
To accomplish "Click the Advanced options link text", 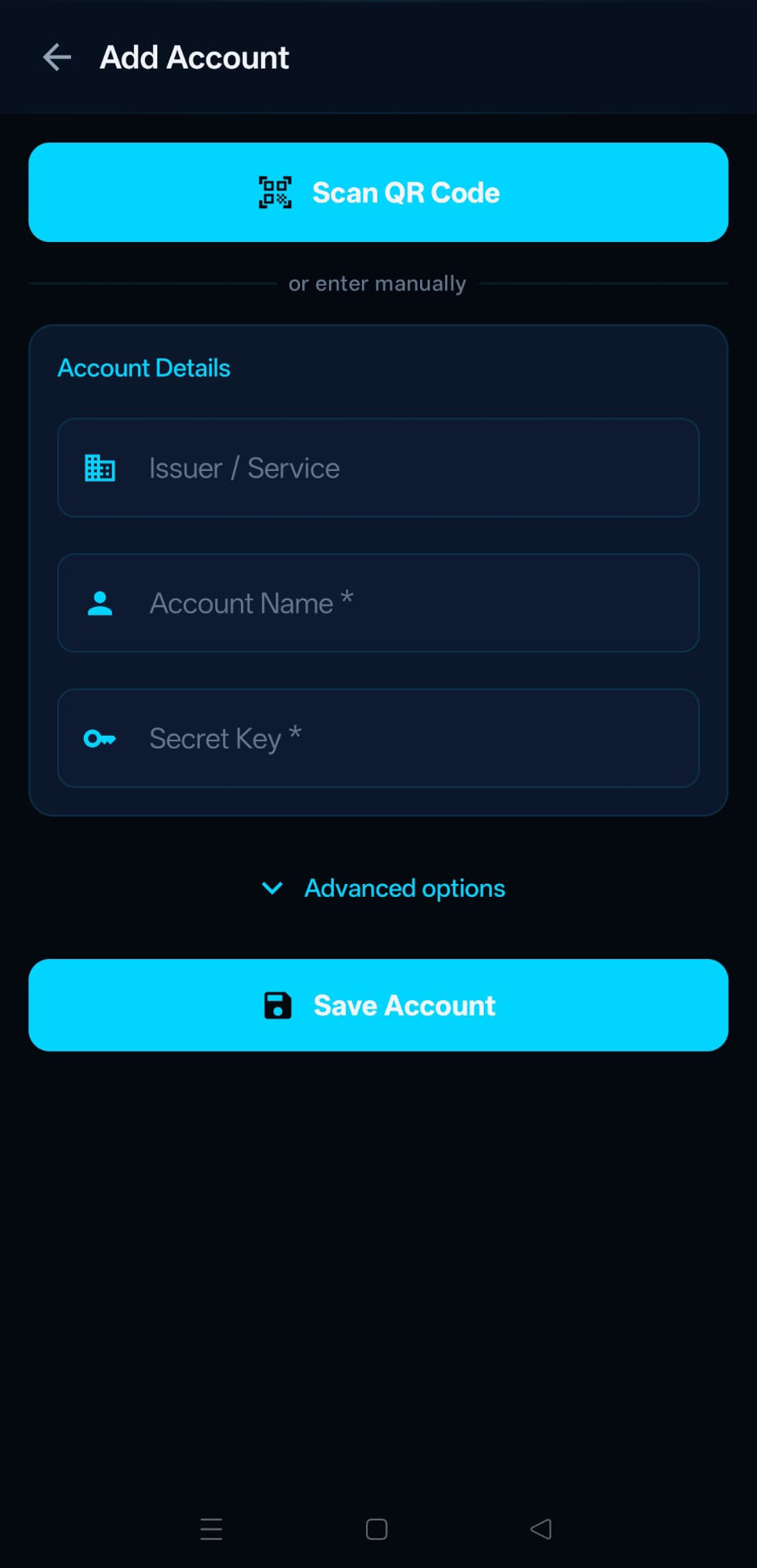I will tap(404, 887).
